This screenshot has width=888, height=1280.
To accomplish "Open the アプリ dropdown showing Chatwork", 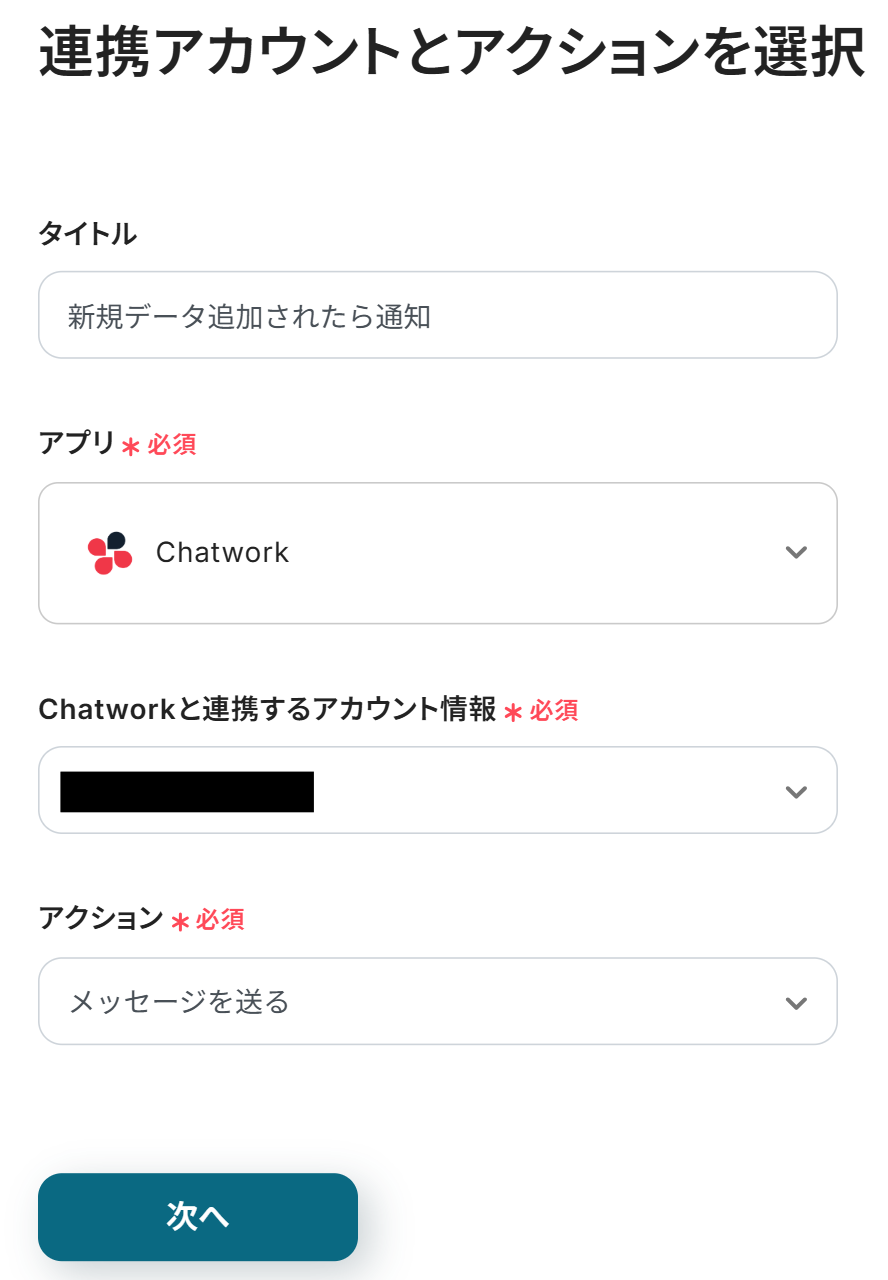I will (437, 553).
